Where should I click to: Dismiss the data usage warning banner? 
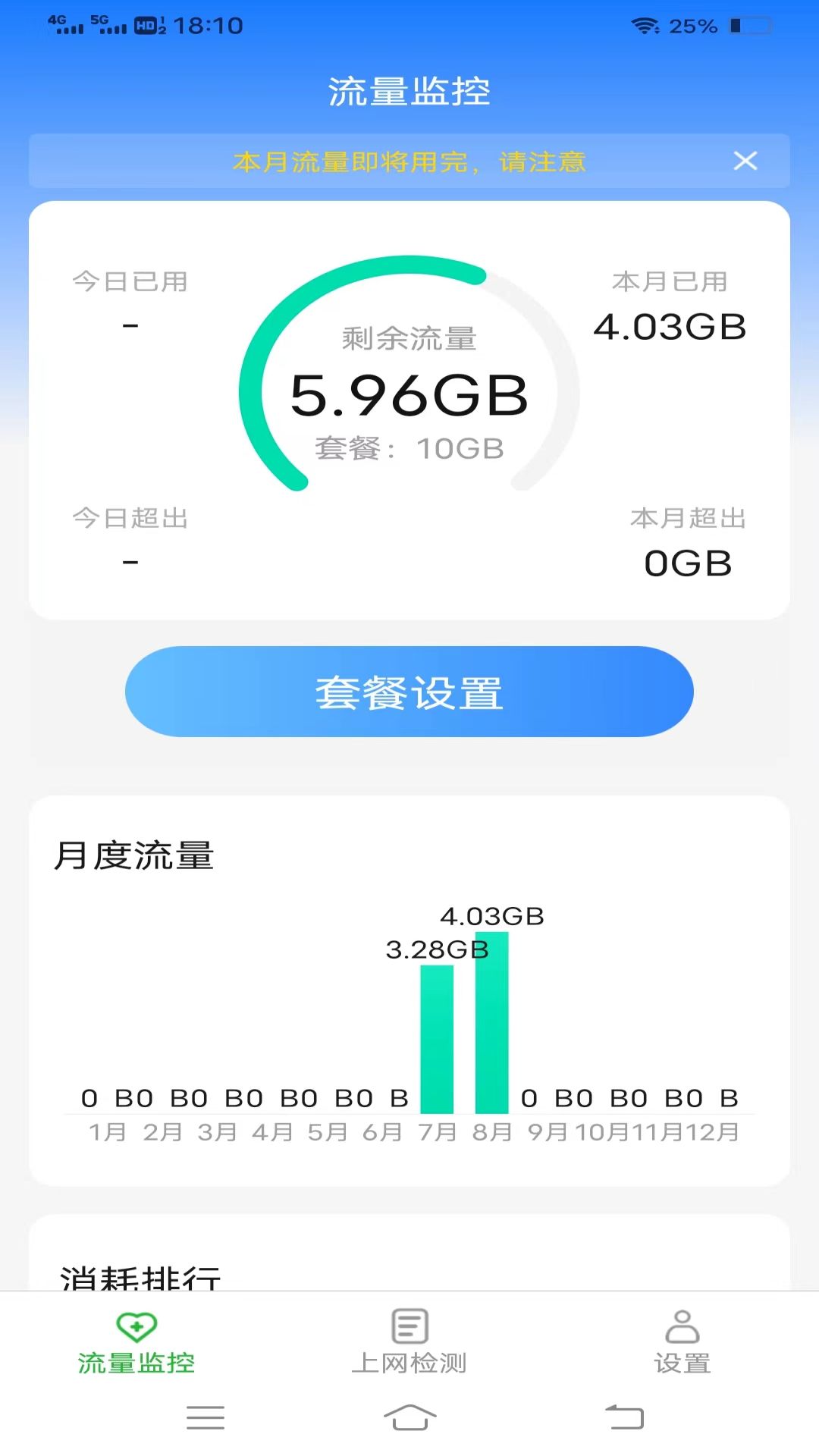pyautogui.click(x=745, y=162)
